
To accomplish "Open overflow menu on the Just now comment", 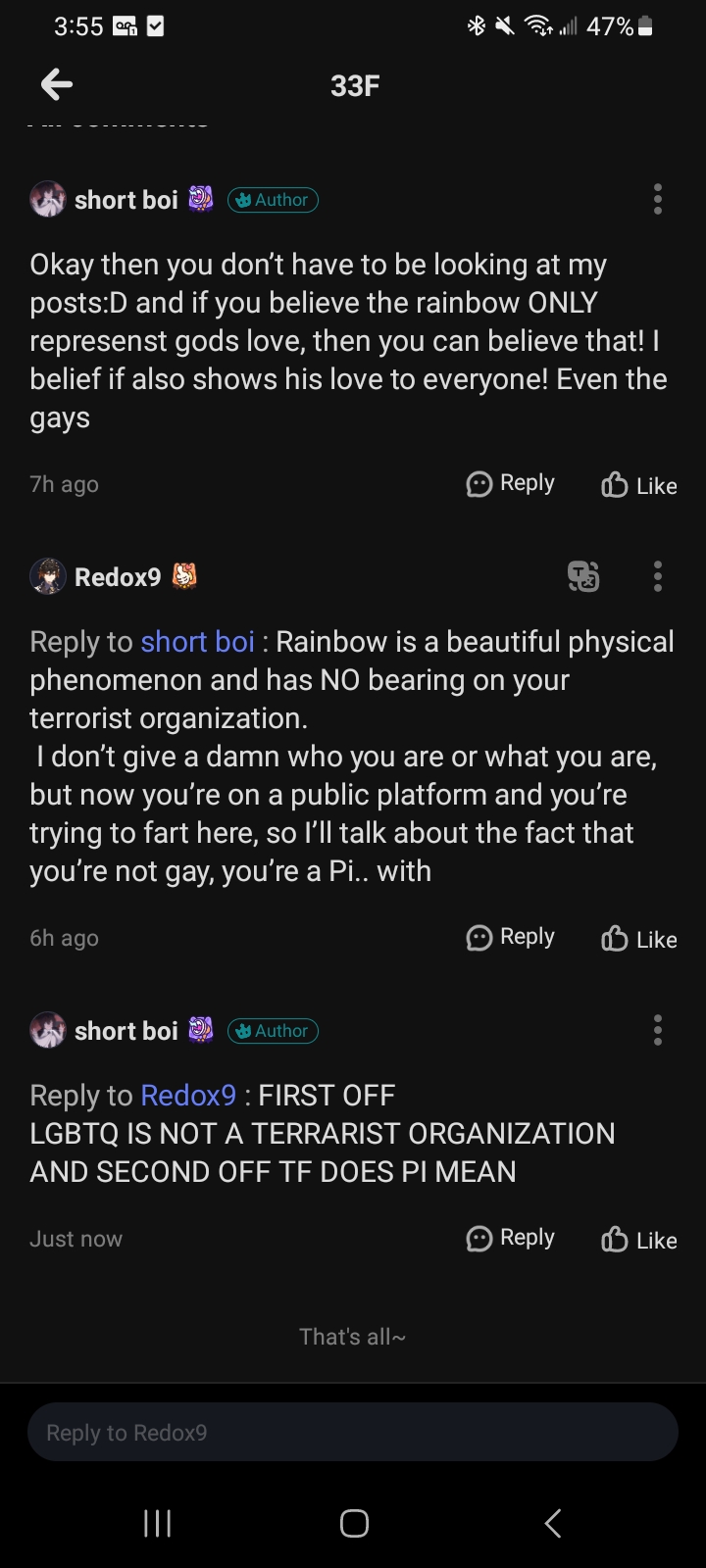I will point(658,1030).
